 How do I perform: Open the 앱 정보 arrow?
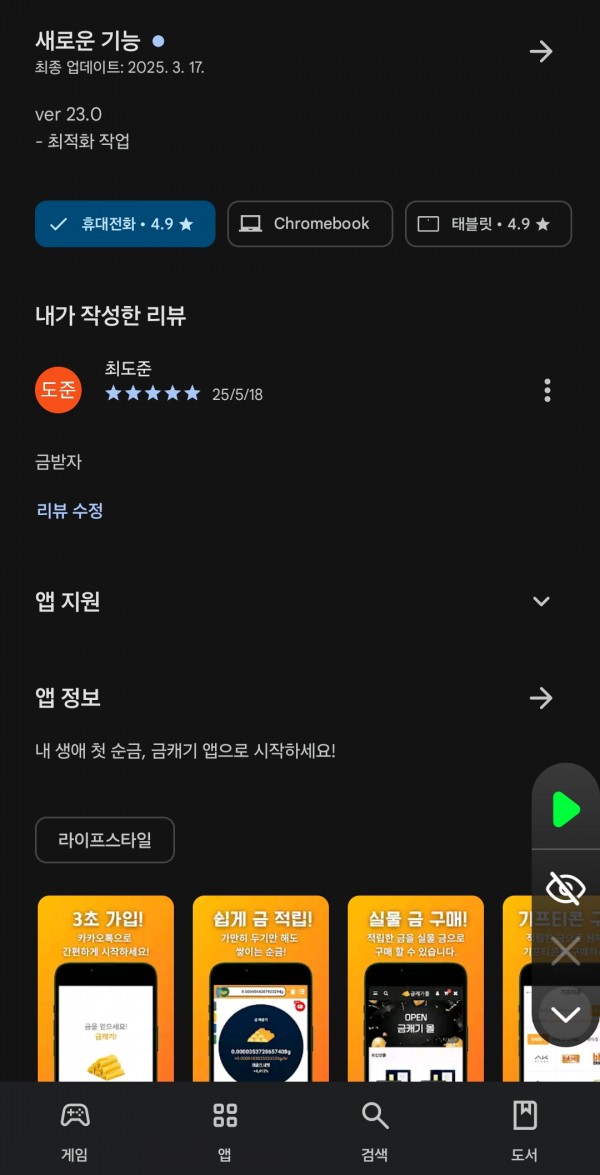541,698
